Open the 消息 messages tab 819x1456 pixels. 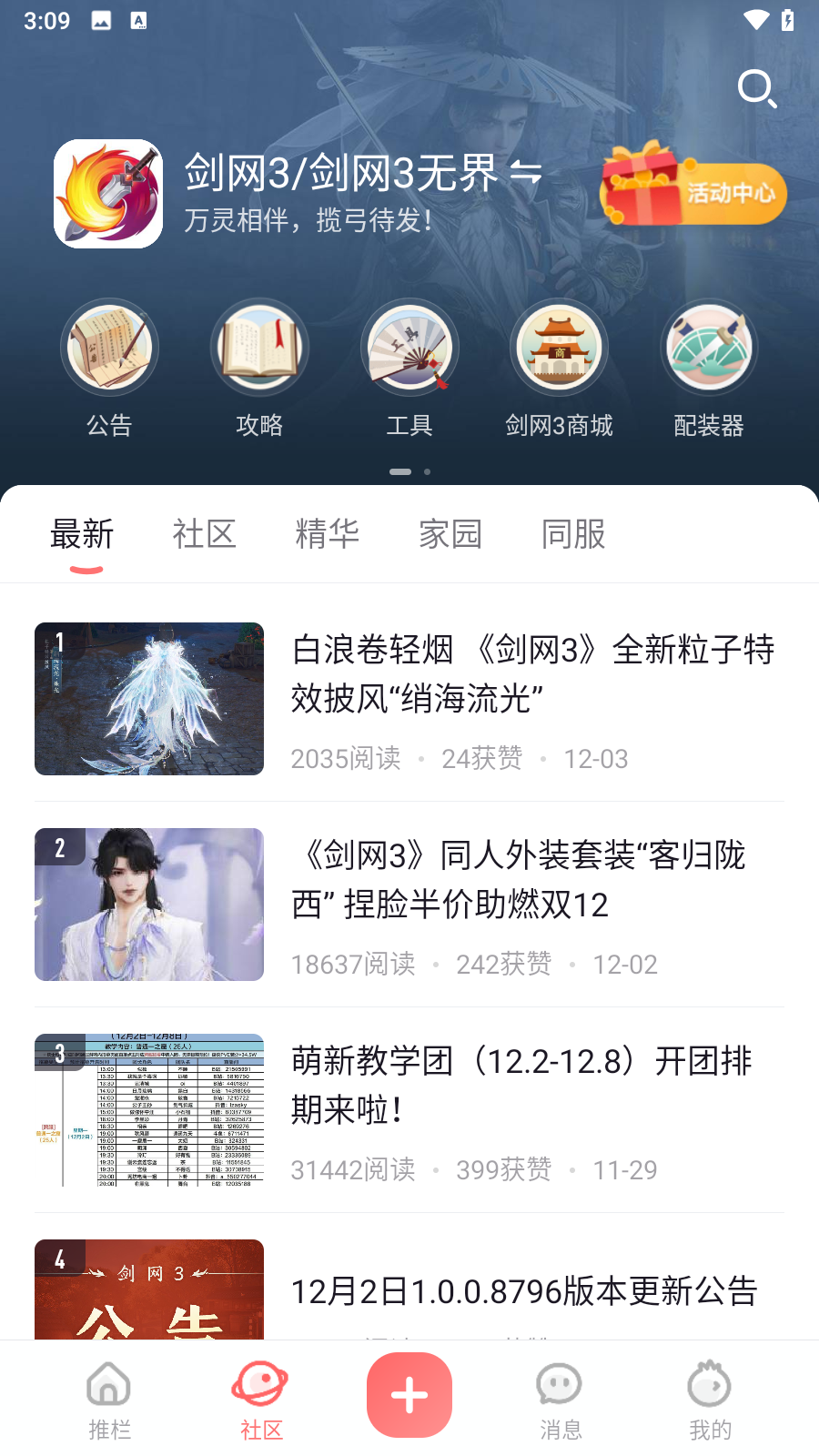tap(560, 1400)
